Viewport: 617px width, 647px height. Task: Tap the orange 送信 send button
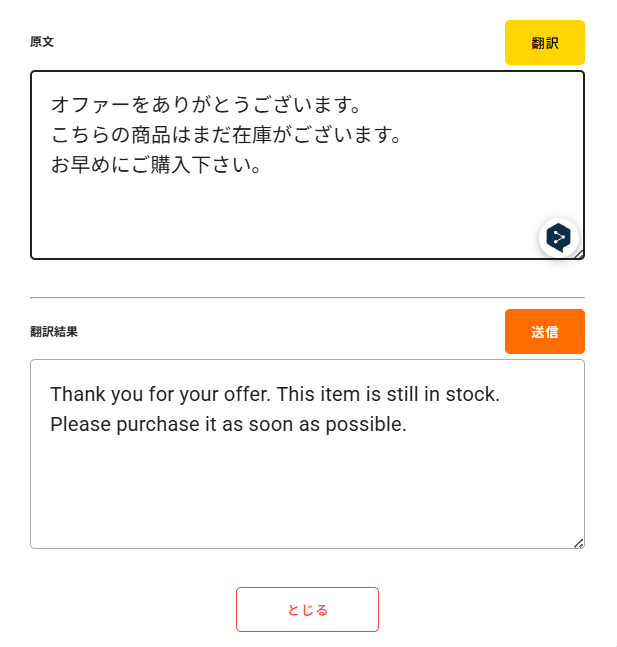point(544,332)
